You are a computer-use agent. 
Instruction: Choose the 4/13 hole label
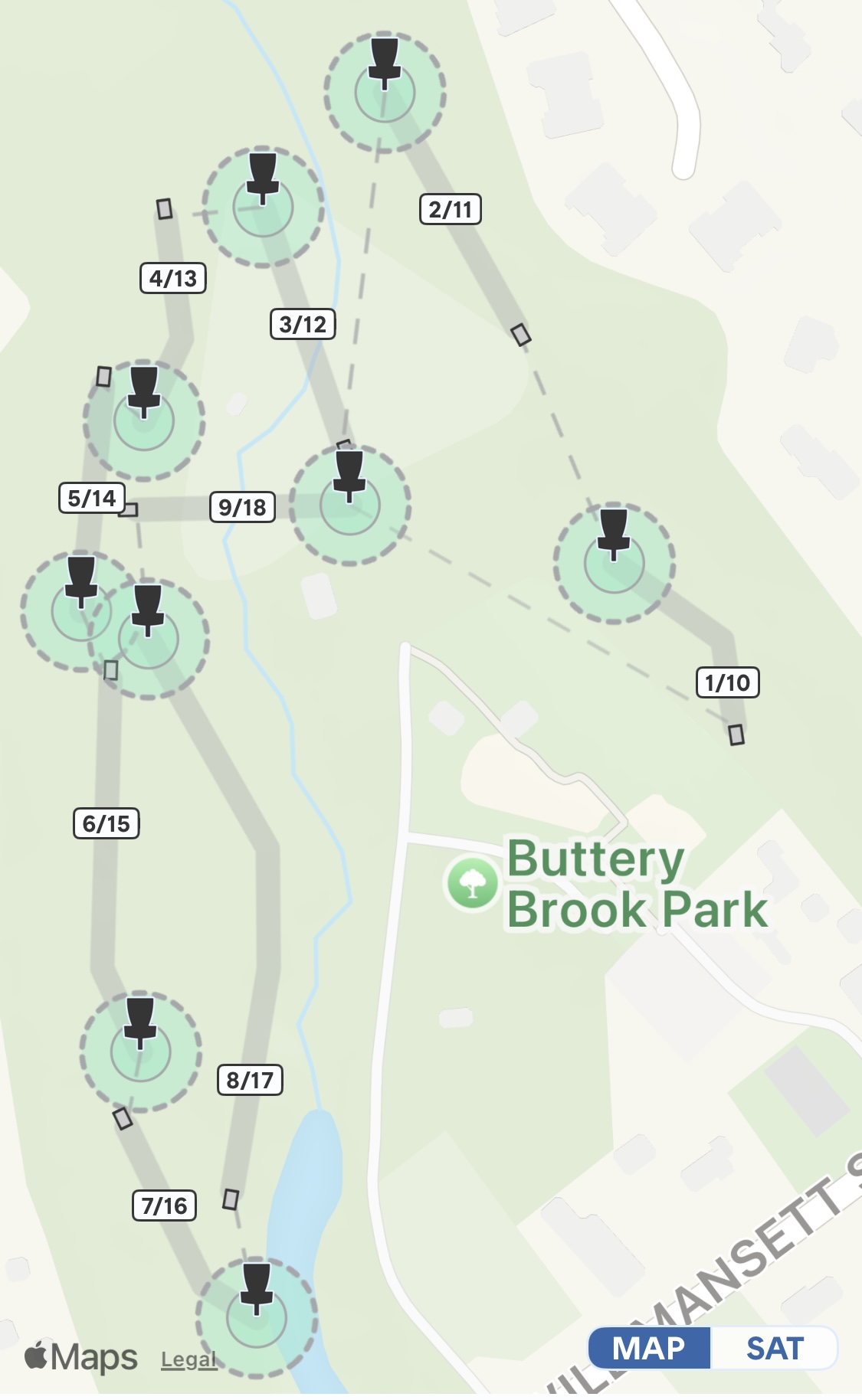173,278
